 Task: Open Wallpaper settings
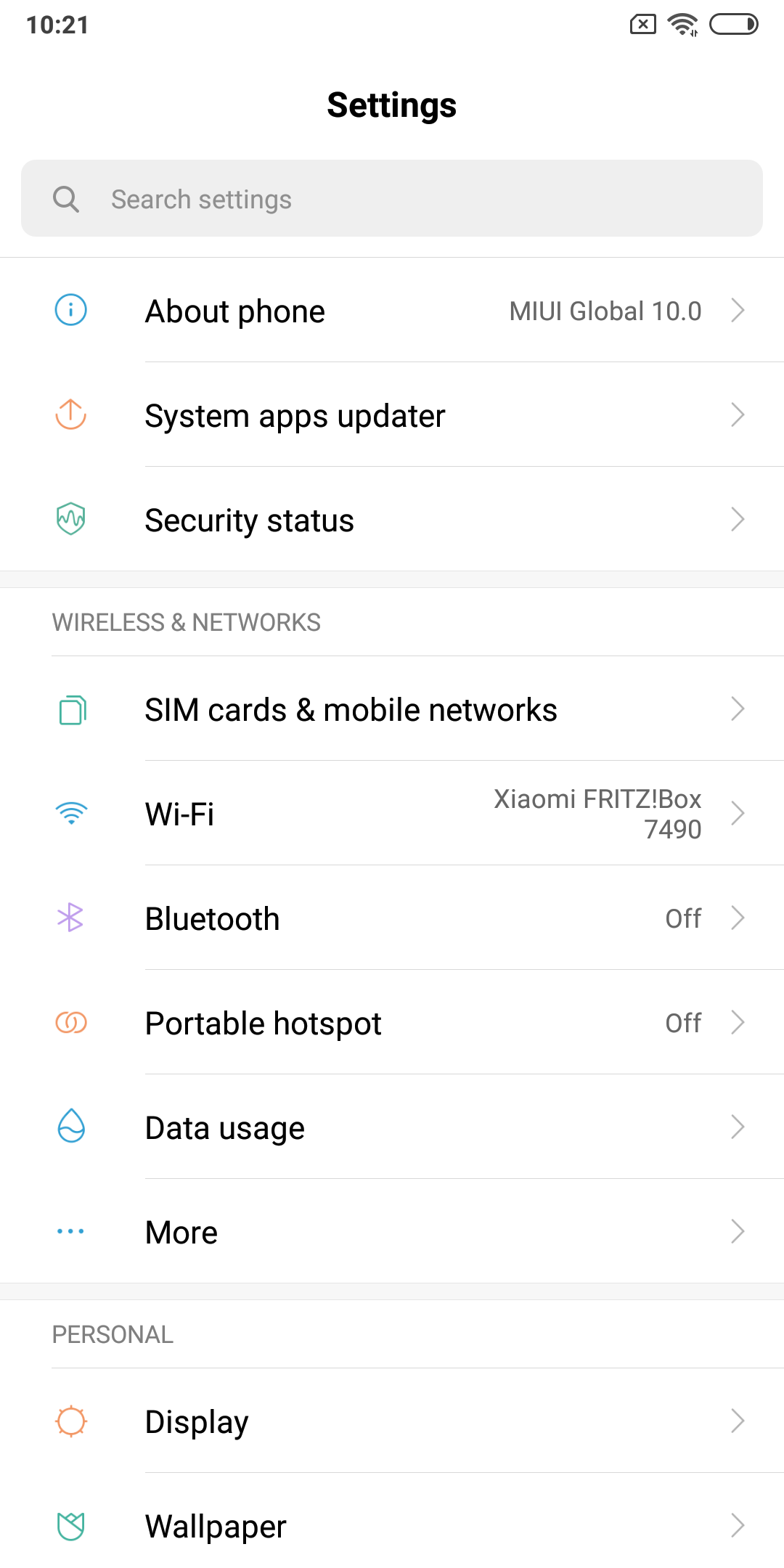[x=392, y=1525]
